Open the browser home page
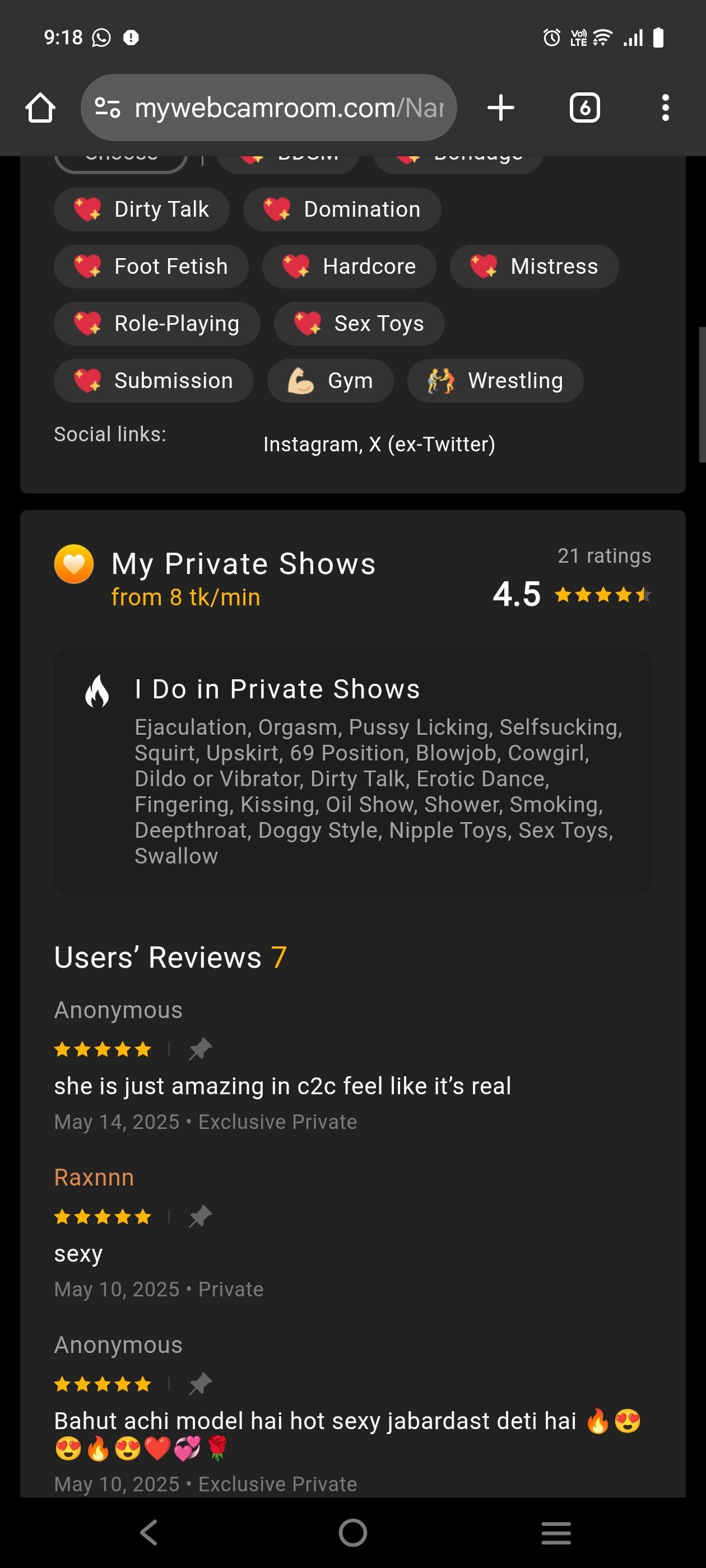 coord(40,108)
